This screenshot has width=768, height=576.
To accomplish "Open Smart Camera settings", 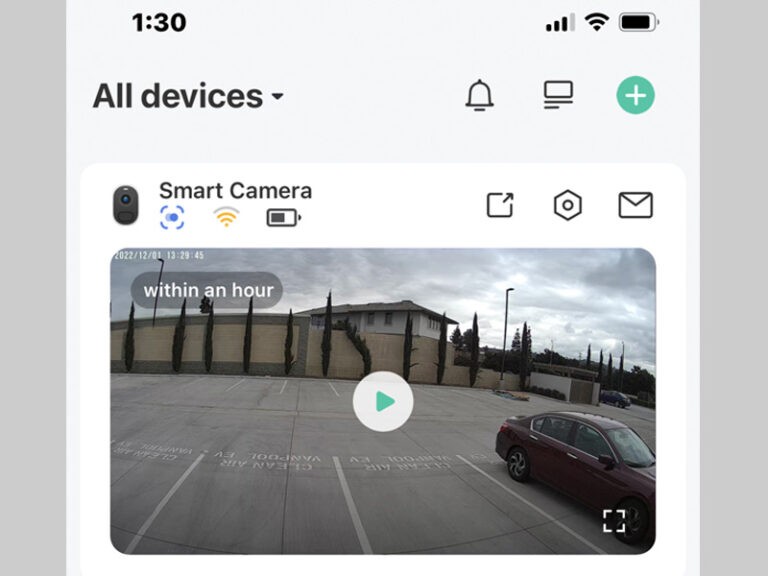I will click(567, 205).
